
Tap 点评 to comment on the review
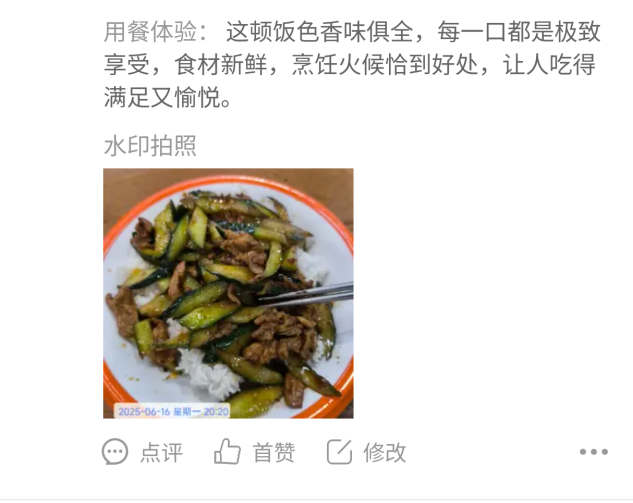(143, 453)
